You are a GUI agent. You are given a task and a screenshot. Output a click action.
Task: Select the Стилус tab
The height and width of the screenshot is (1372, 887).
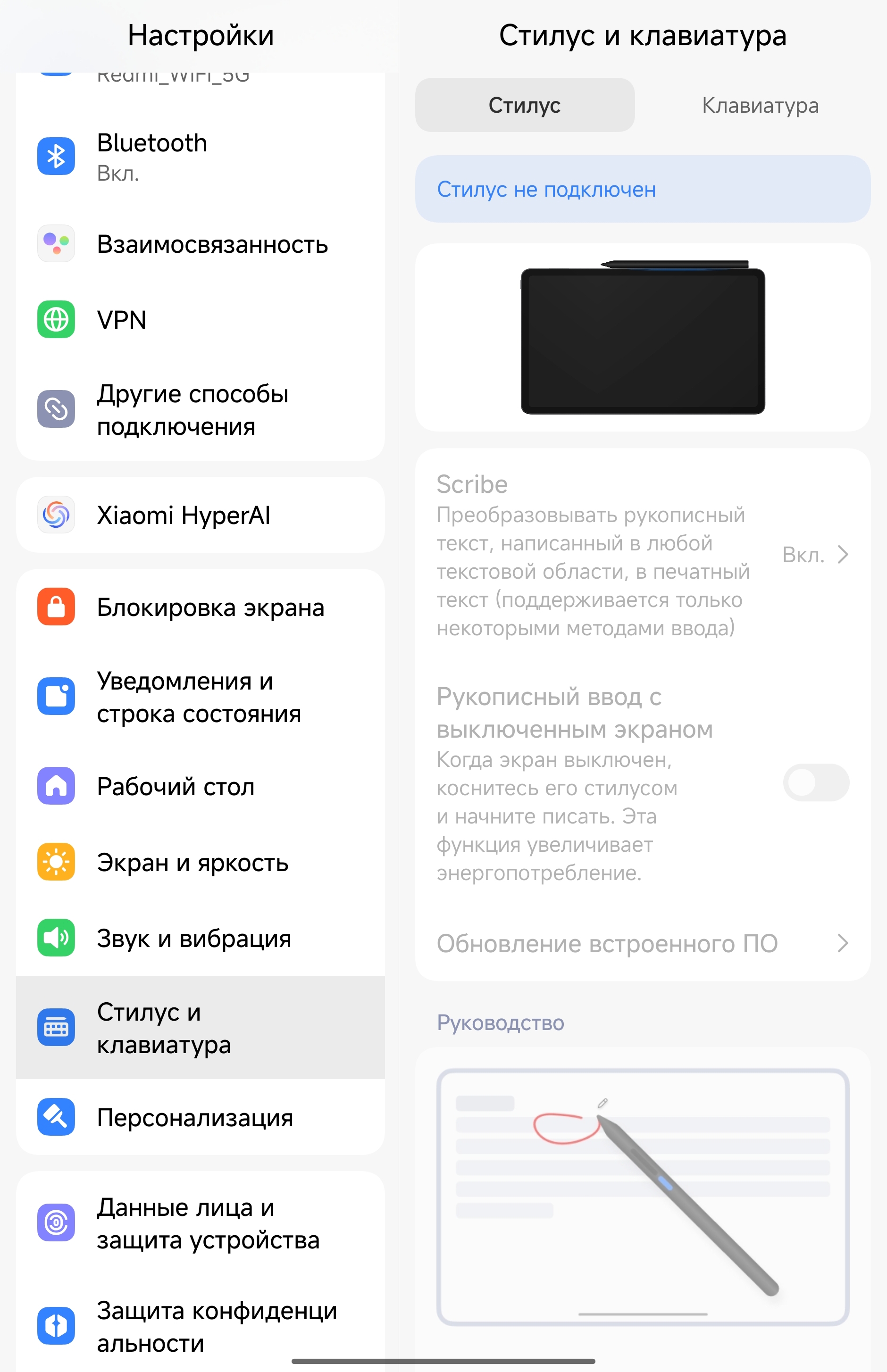pyautogui.click(x=524, y=105)
